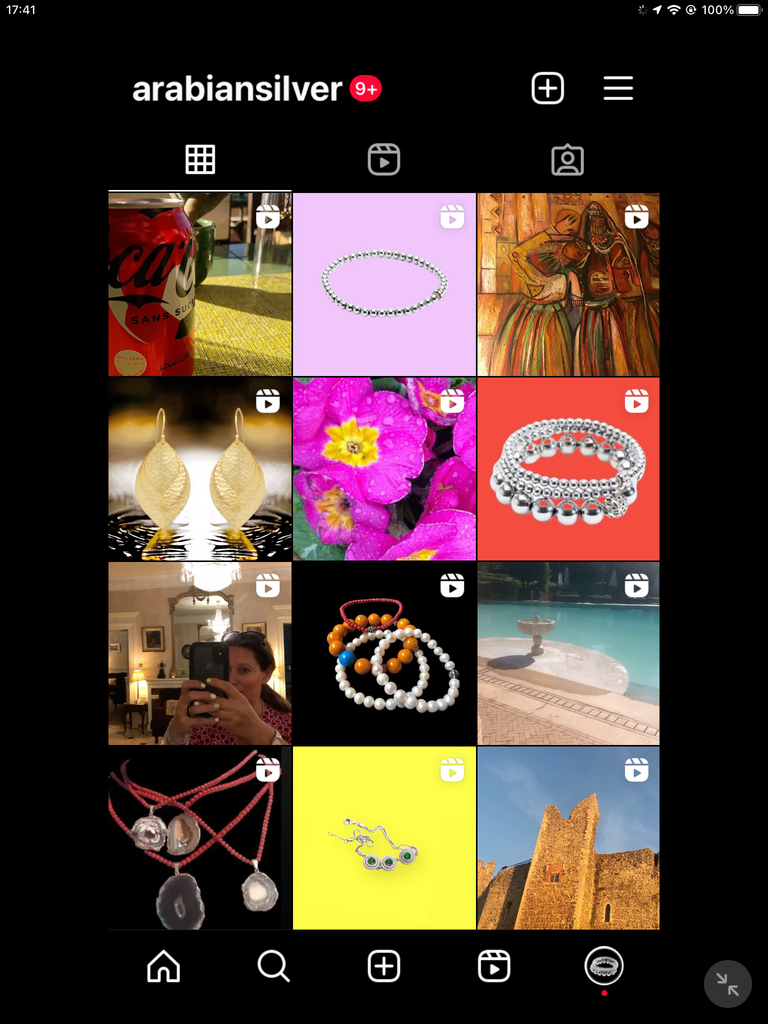This screenshot has height=1024, width=768.
Task: Open the pink flowers reel
Action: coord(384,469)
